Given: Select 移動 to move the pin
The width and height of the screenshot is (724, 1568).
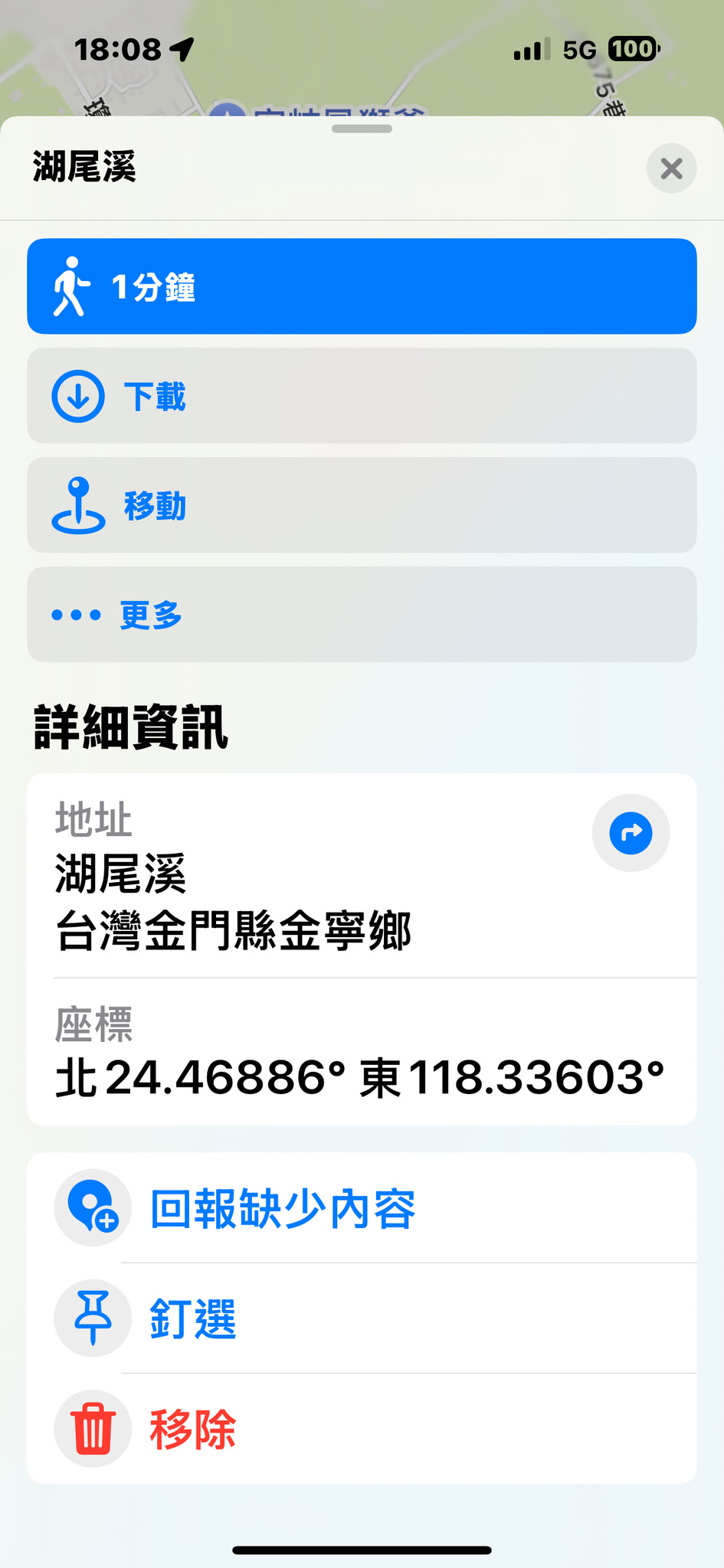Looking at the screenshot, I should tap(362, 505).
